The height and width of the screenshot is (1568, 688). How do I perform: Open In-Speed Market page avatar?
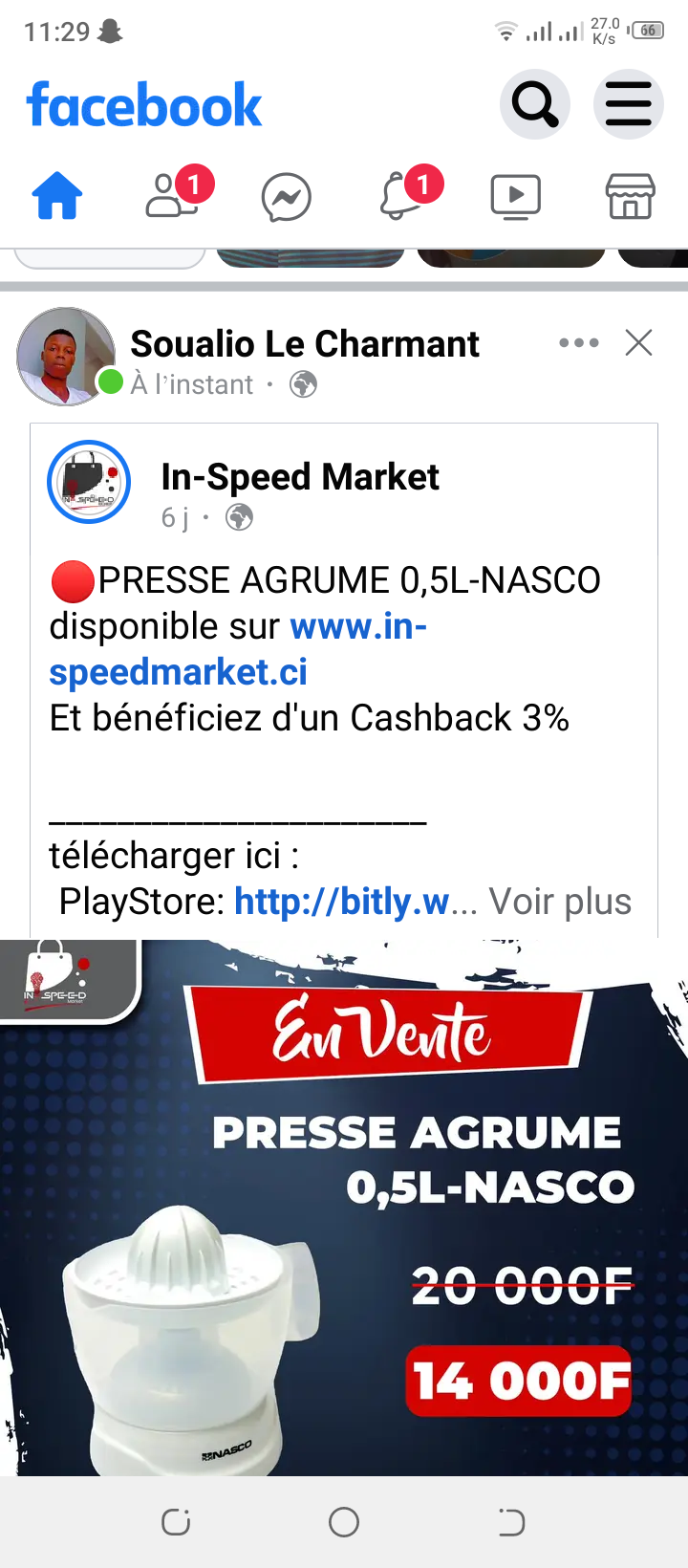[x=89, y=482]
